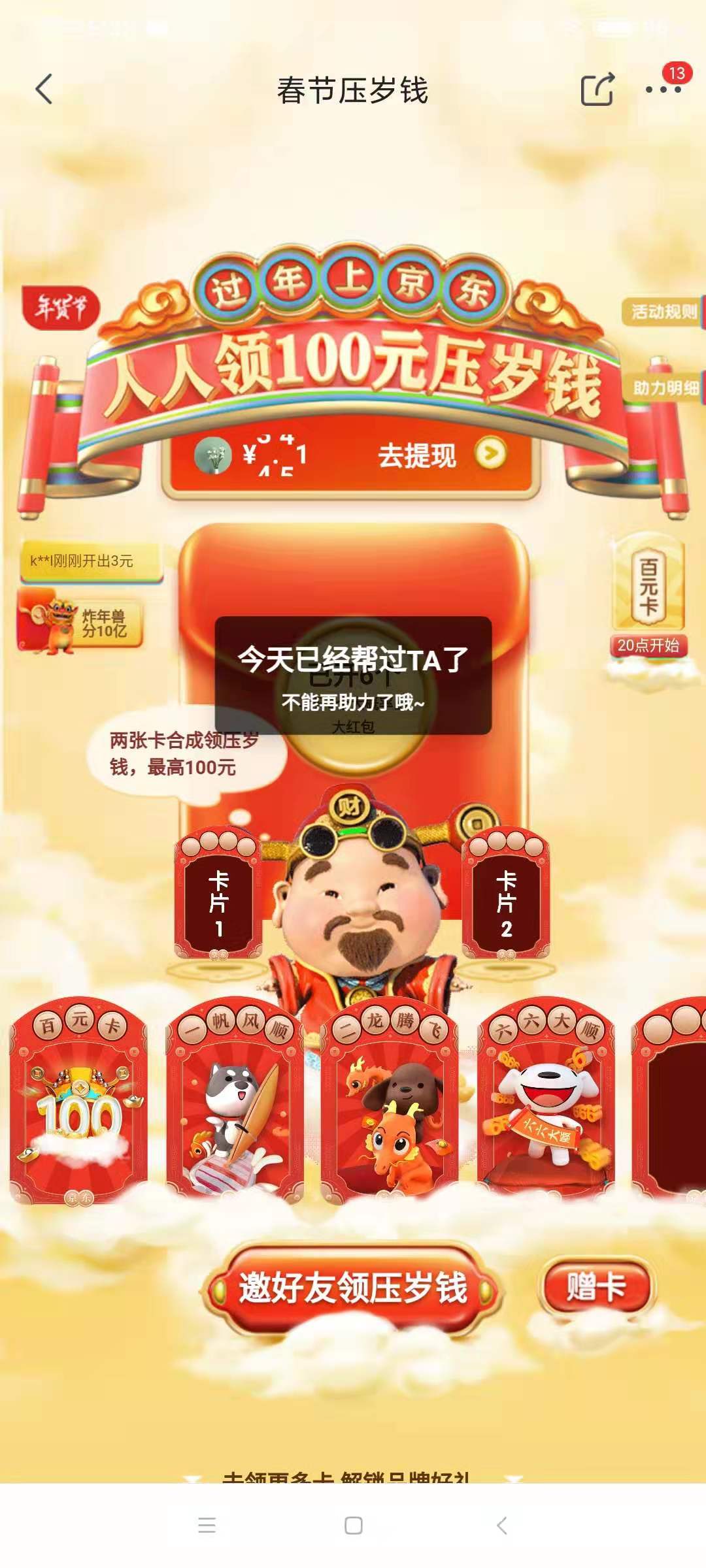
Task: Select the 卡片2 slot
Action: (506, 895)
